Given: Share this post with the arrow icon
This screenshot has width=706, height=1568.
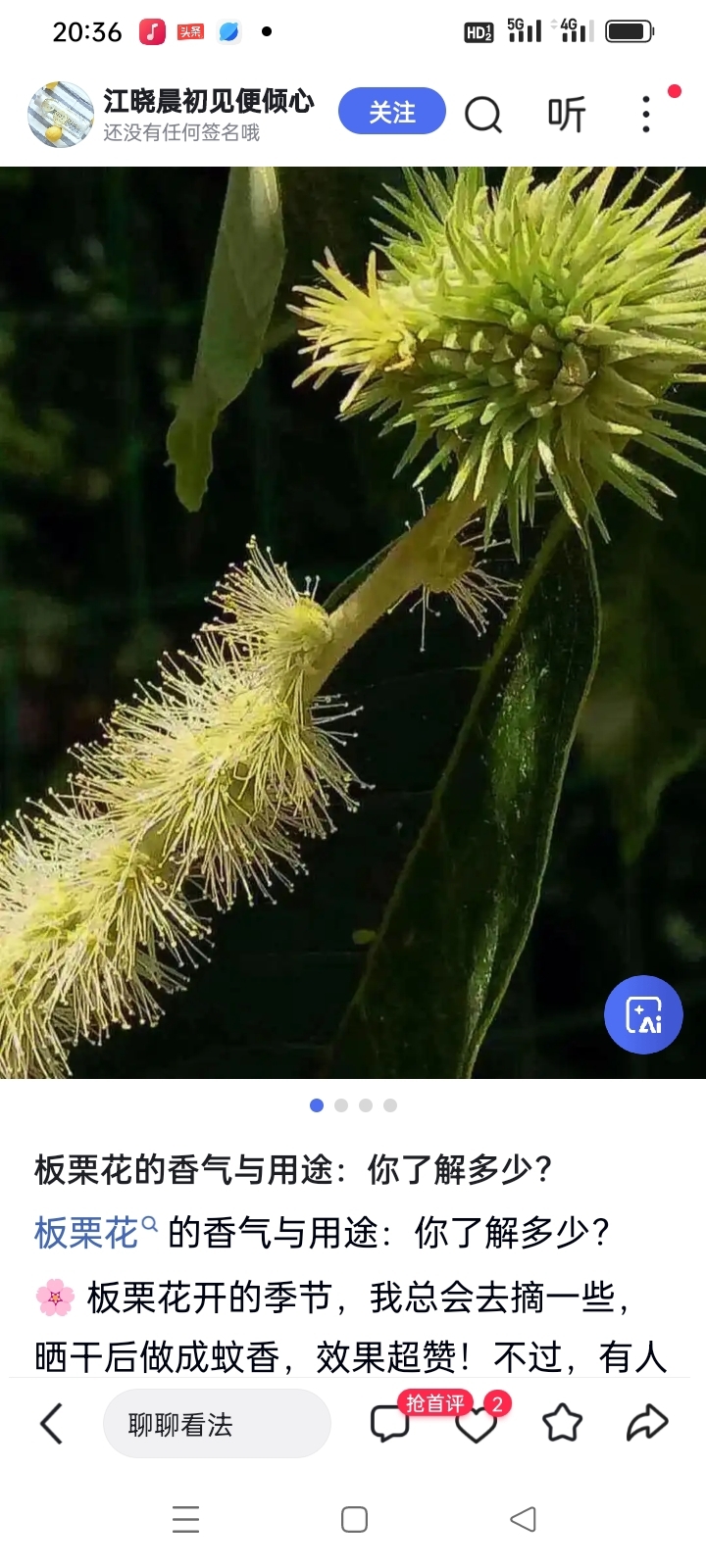Looking at the screenshot, I should [x=647, y=1423].
